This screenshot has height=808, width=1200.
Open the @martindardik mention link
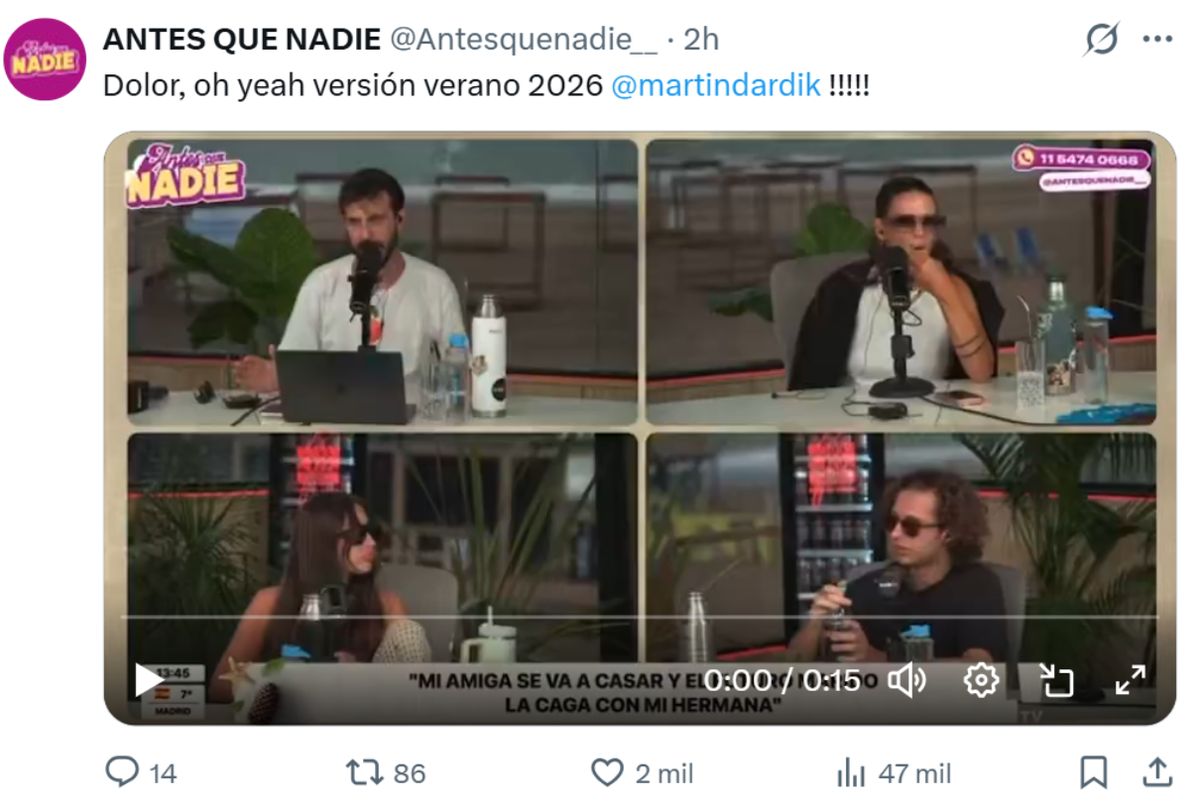[715, 86]
